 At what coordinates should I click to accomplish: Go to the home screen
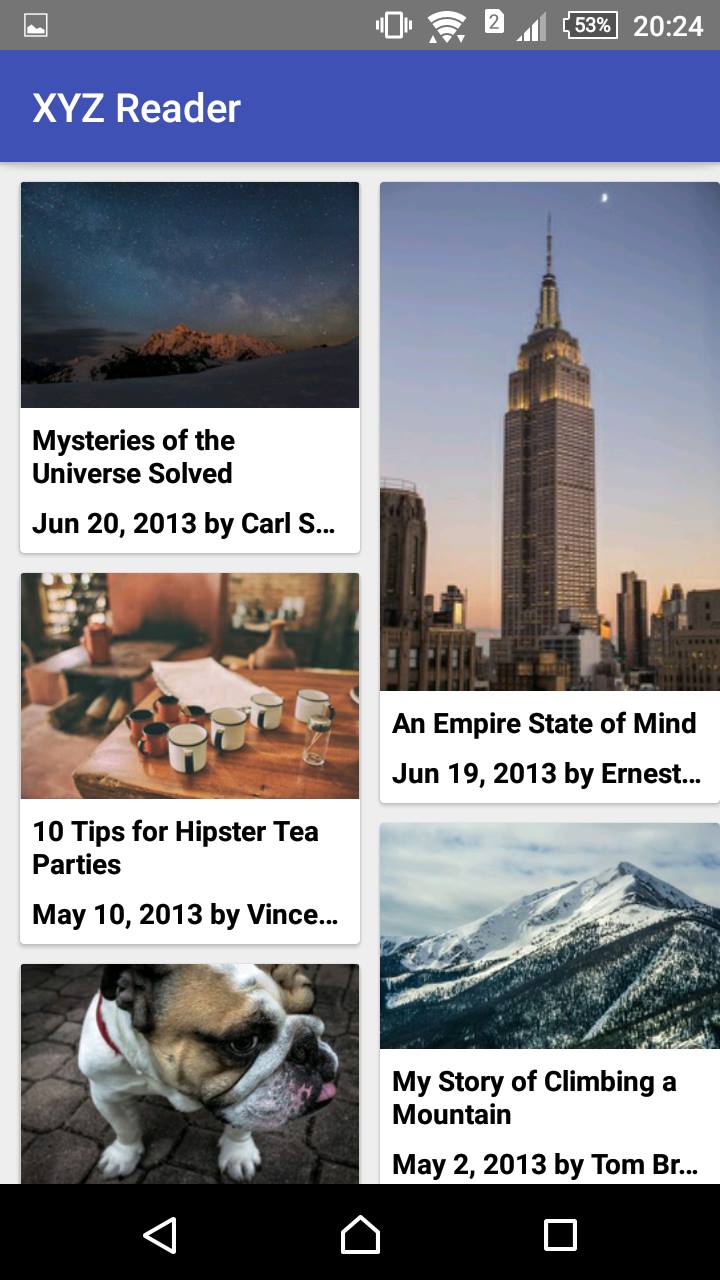(360, 1235)
